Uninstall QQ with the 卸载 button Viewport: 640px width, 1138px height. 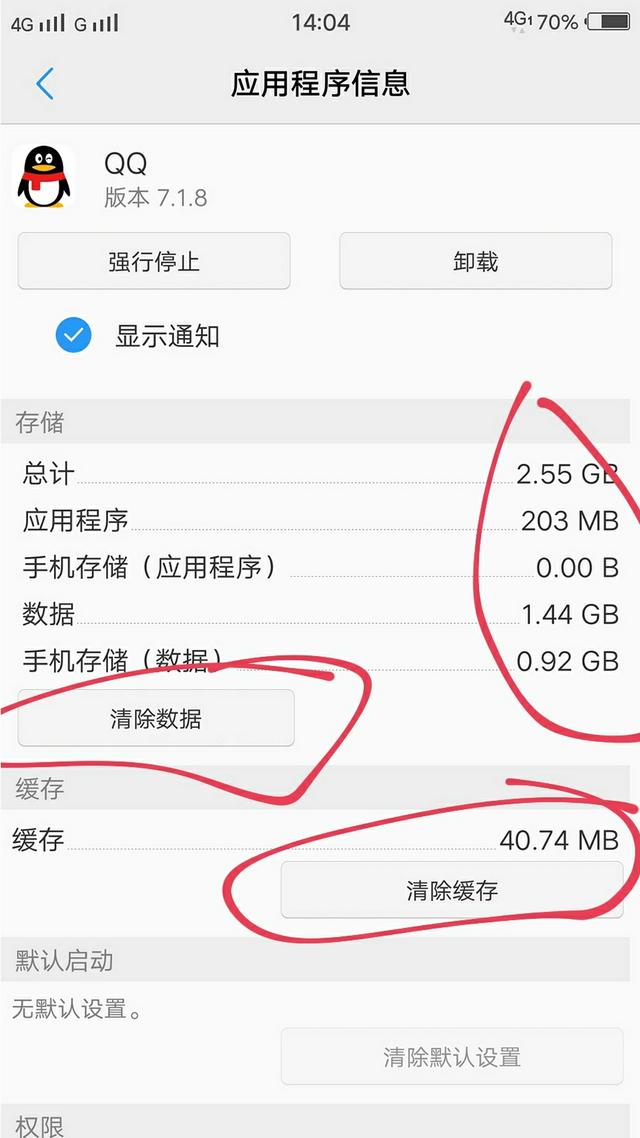(x=476, y=261)
